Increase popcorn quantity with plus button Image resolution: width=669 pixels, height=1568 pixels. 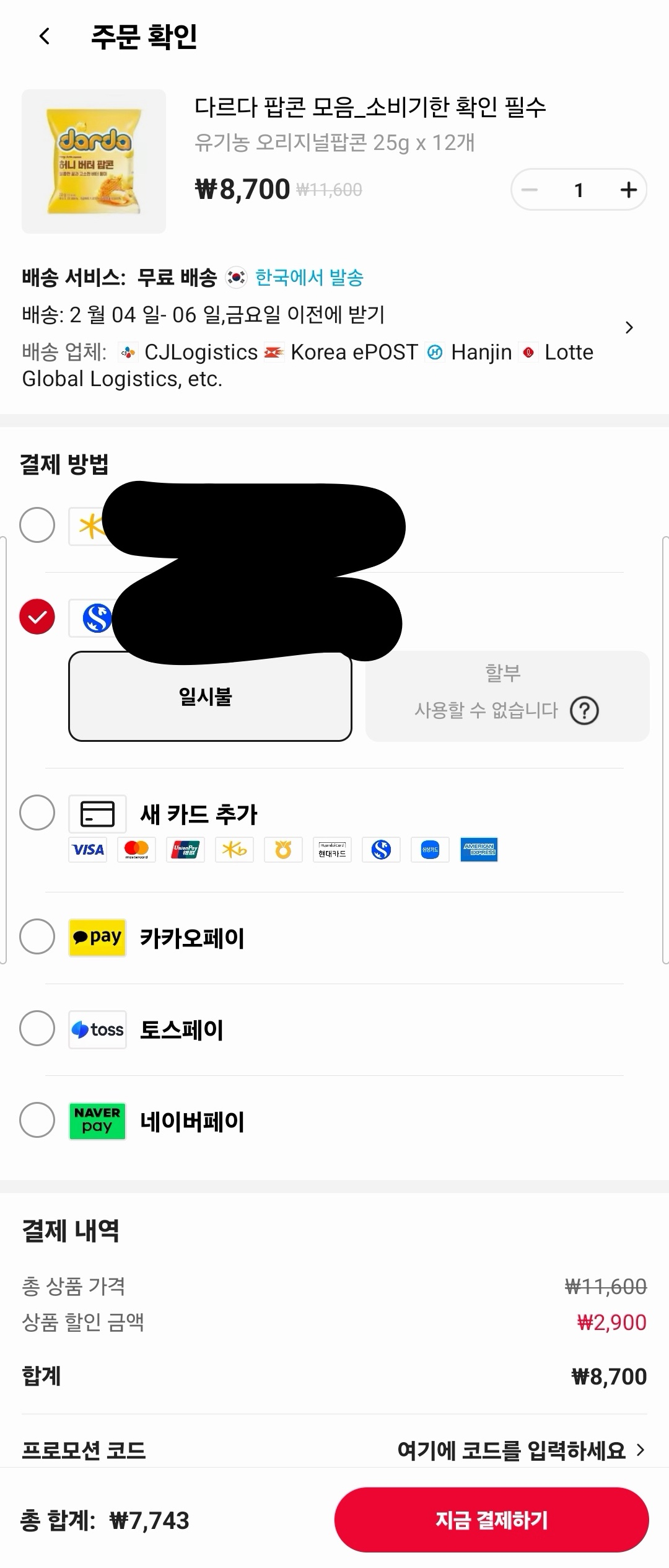(628, 190)
